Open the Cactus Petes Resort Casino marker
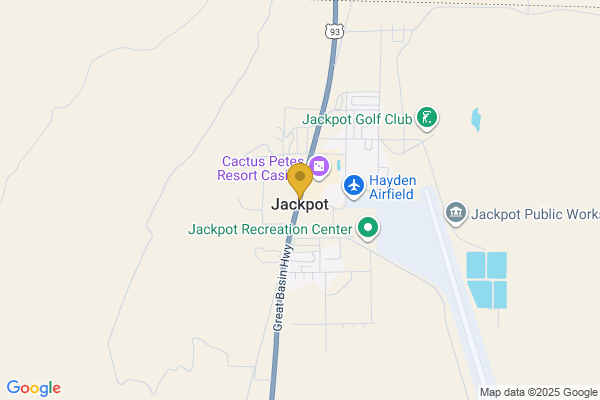The height and width of the screenshot is (400, 600). 320,165
